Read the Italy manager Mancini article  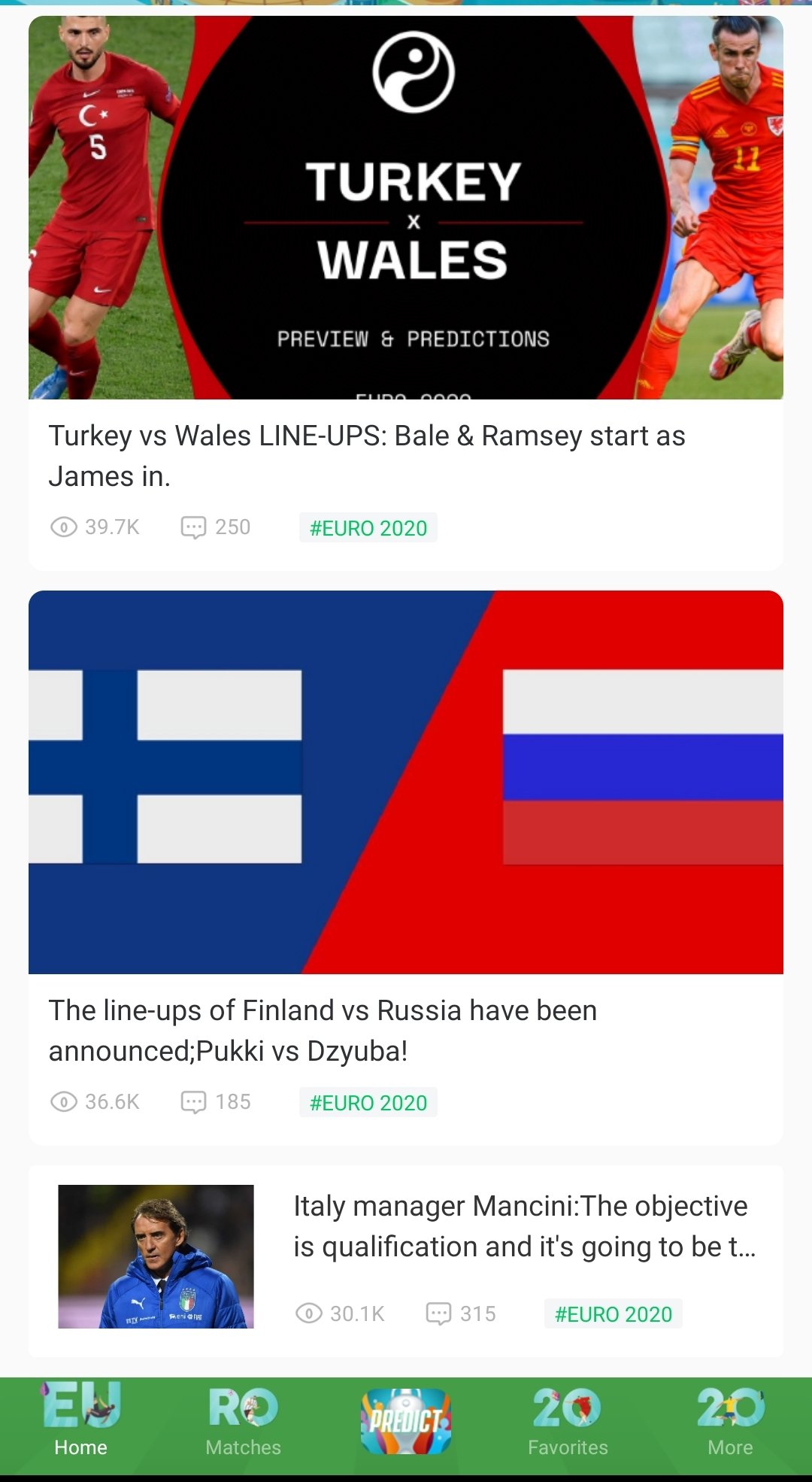524,1226
